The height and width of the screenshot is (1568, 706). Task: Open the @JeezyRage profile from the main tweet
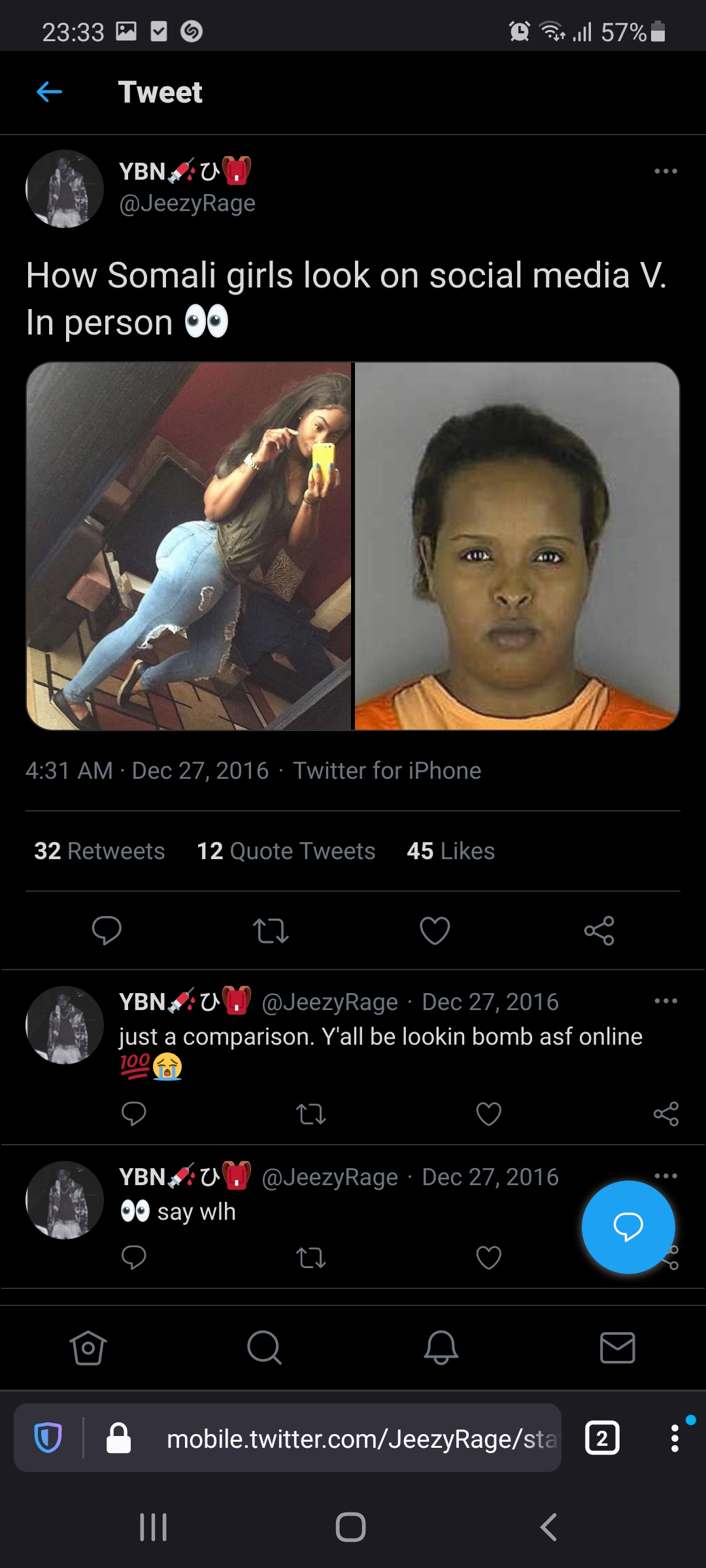click(187, 203)
